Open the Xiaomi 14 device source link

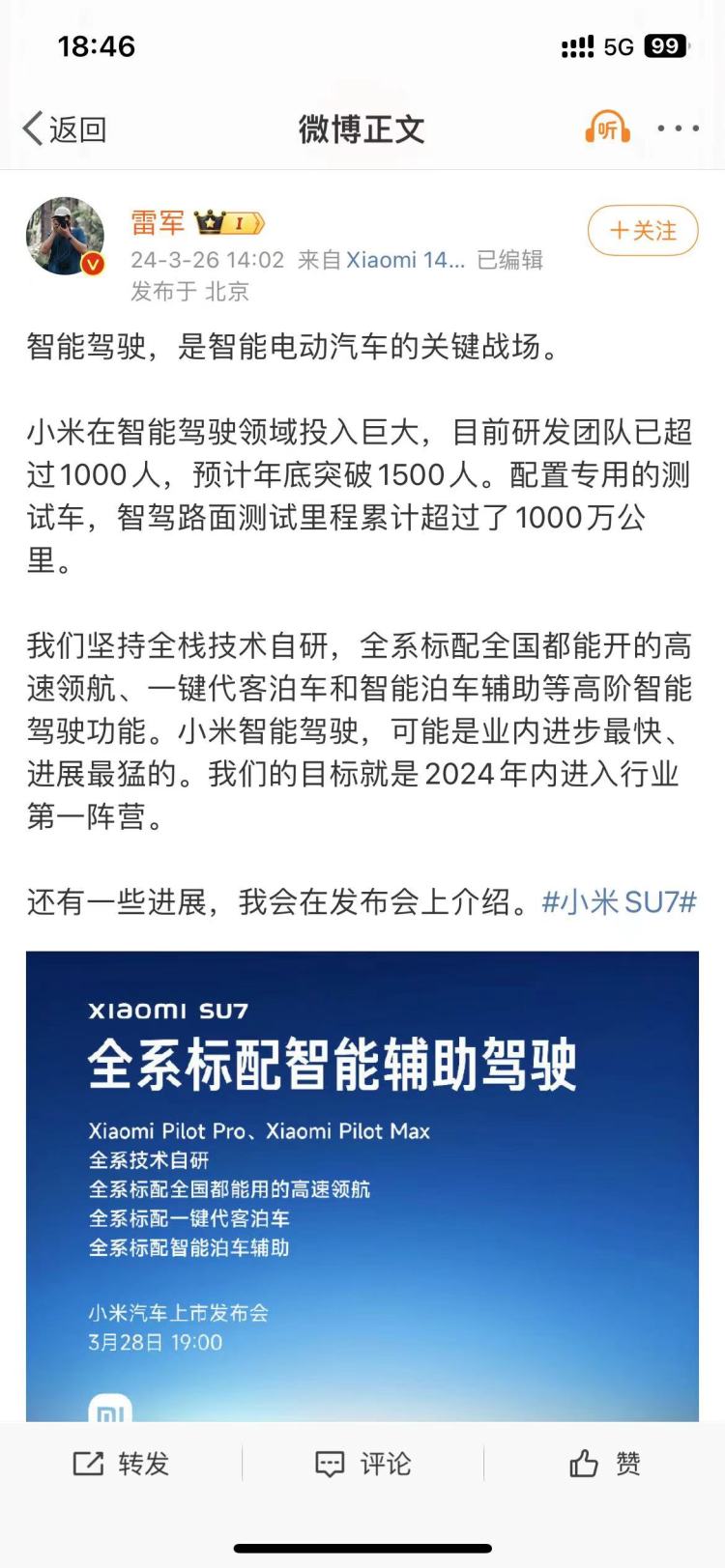[x=406, y=260]
